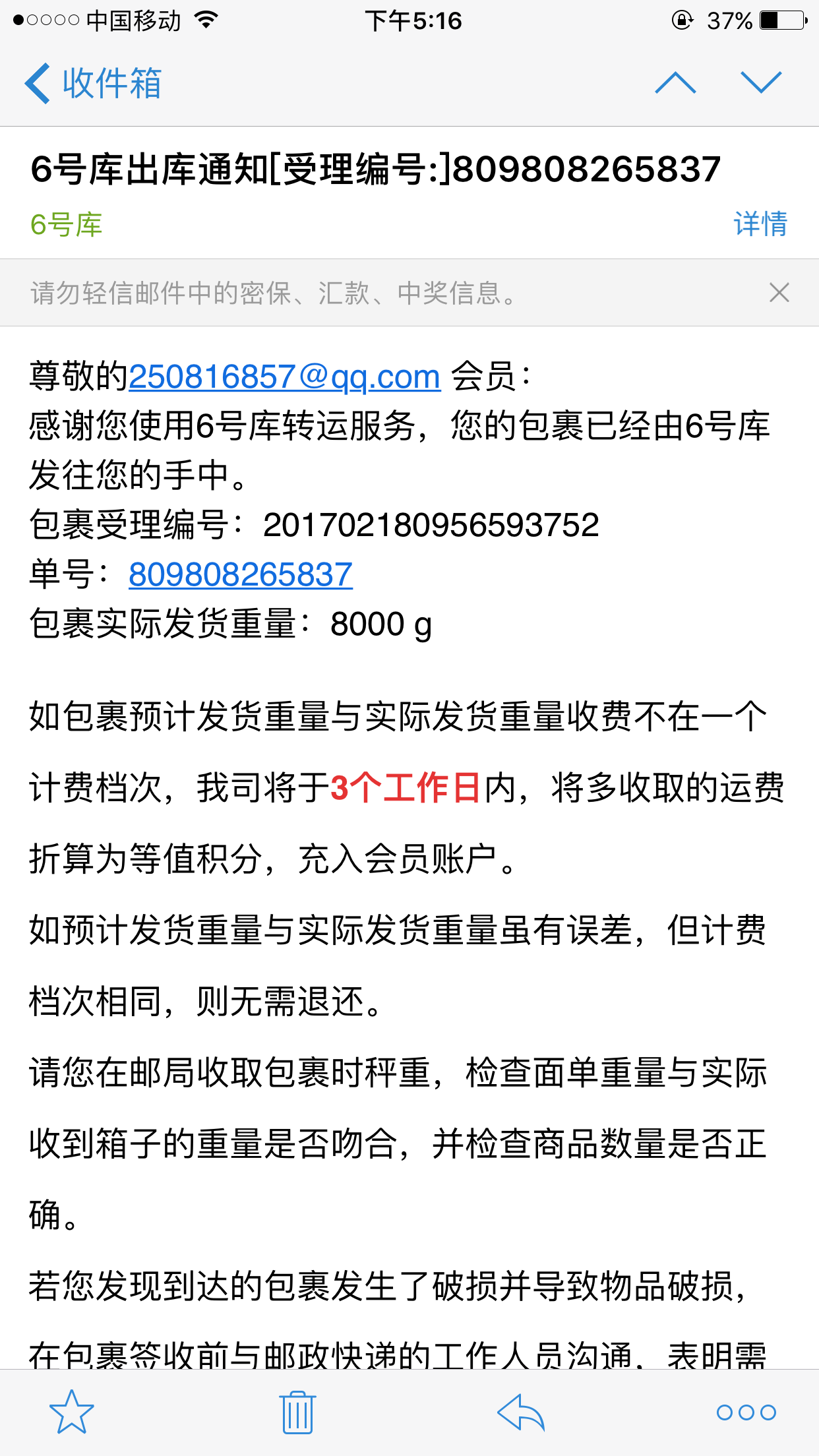Image resolution: width=819 pixels, height=1456 pixels.
Task: Open the previous email with up arrow
Action: click(x=675, y=82)
